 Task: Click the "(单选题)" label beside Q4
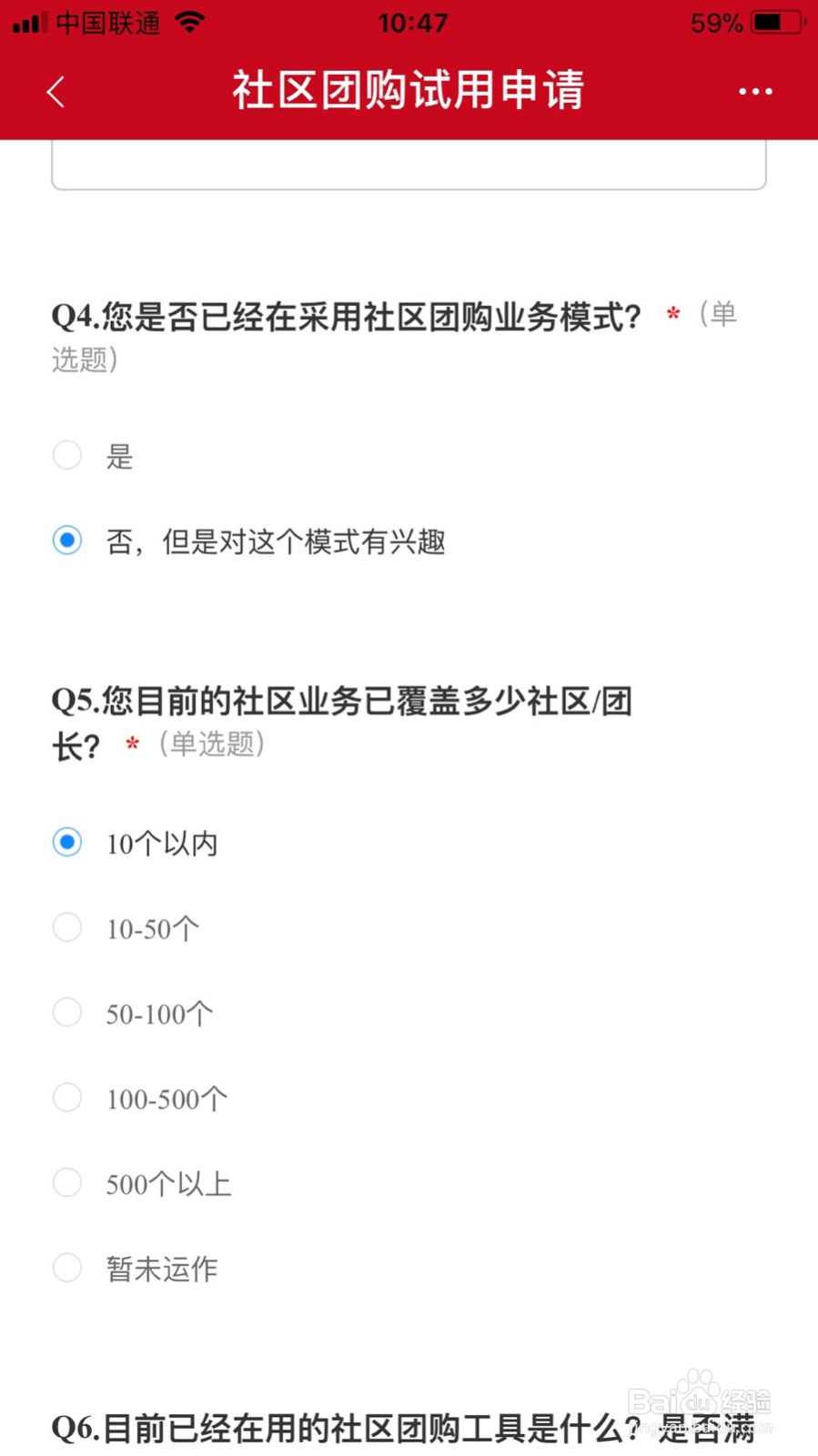717,316
